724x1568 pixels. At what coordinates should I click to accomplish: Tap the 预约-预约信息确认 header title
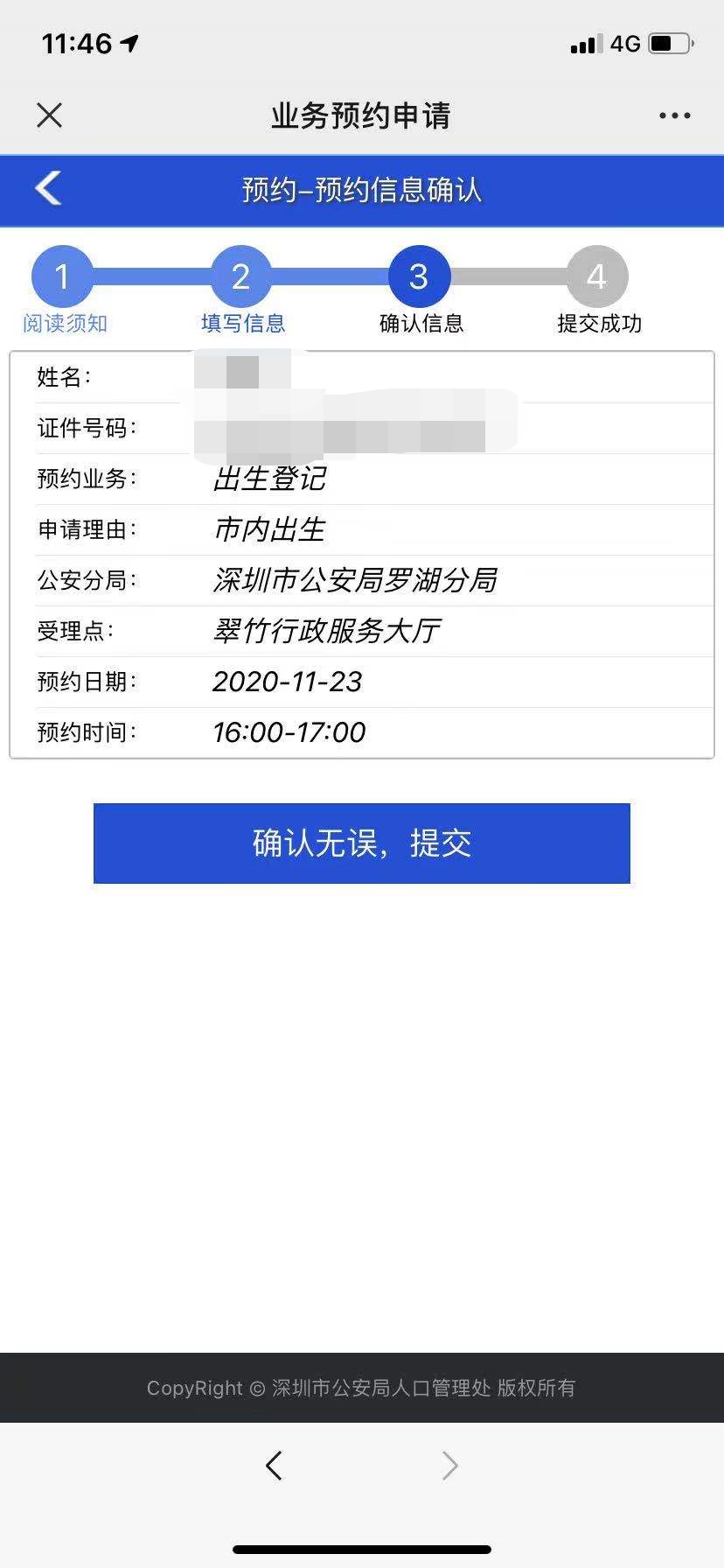click(x=362, y=189)
